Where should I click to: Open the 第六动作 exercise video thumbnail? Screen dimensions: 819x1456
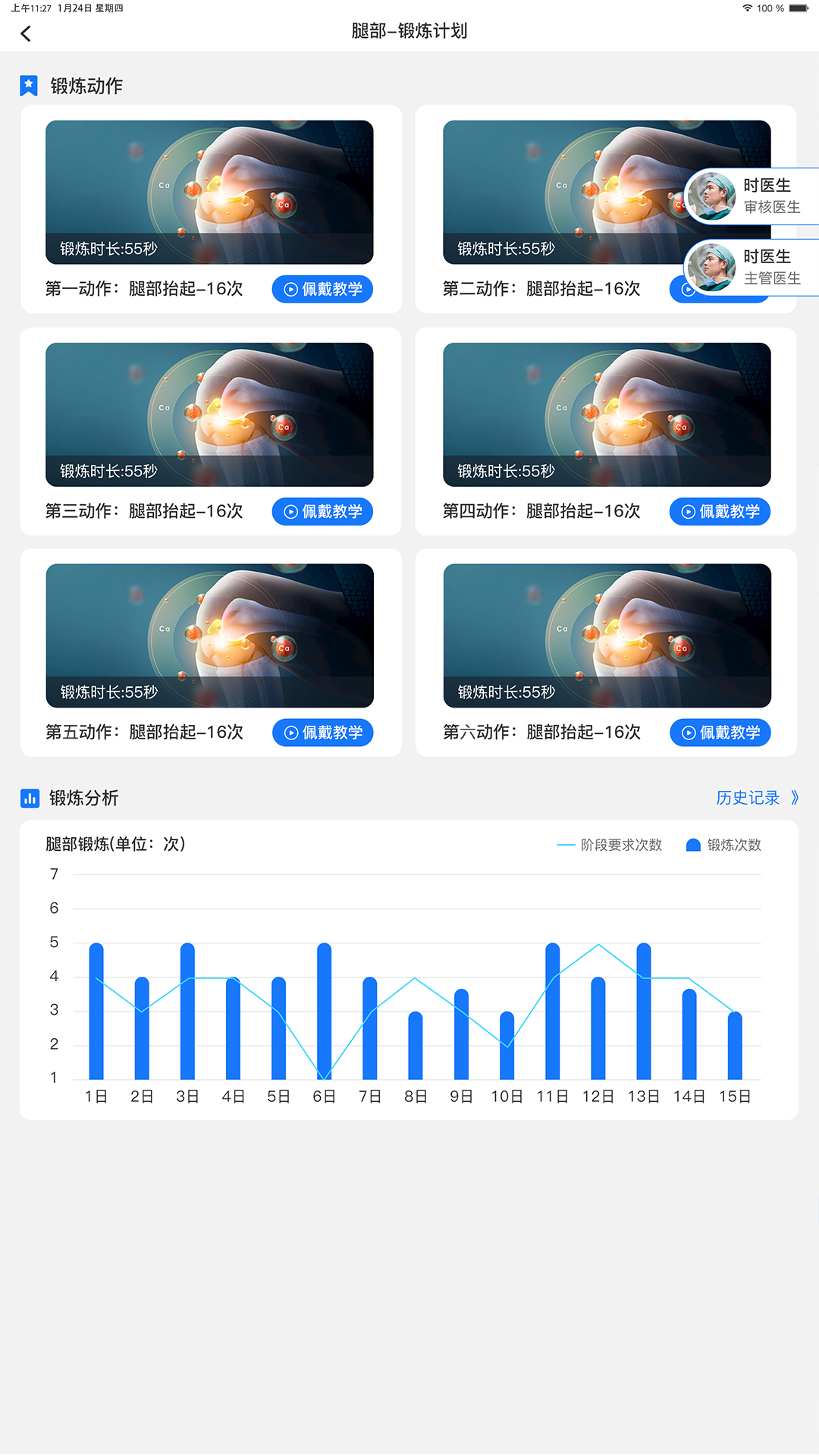click(x=607, y=635)
